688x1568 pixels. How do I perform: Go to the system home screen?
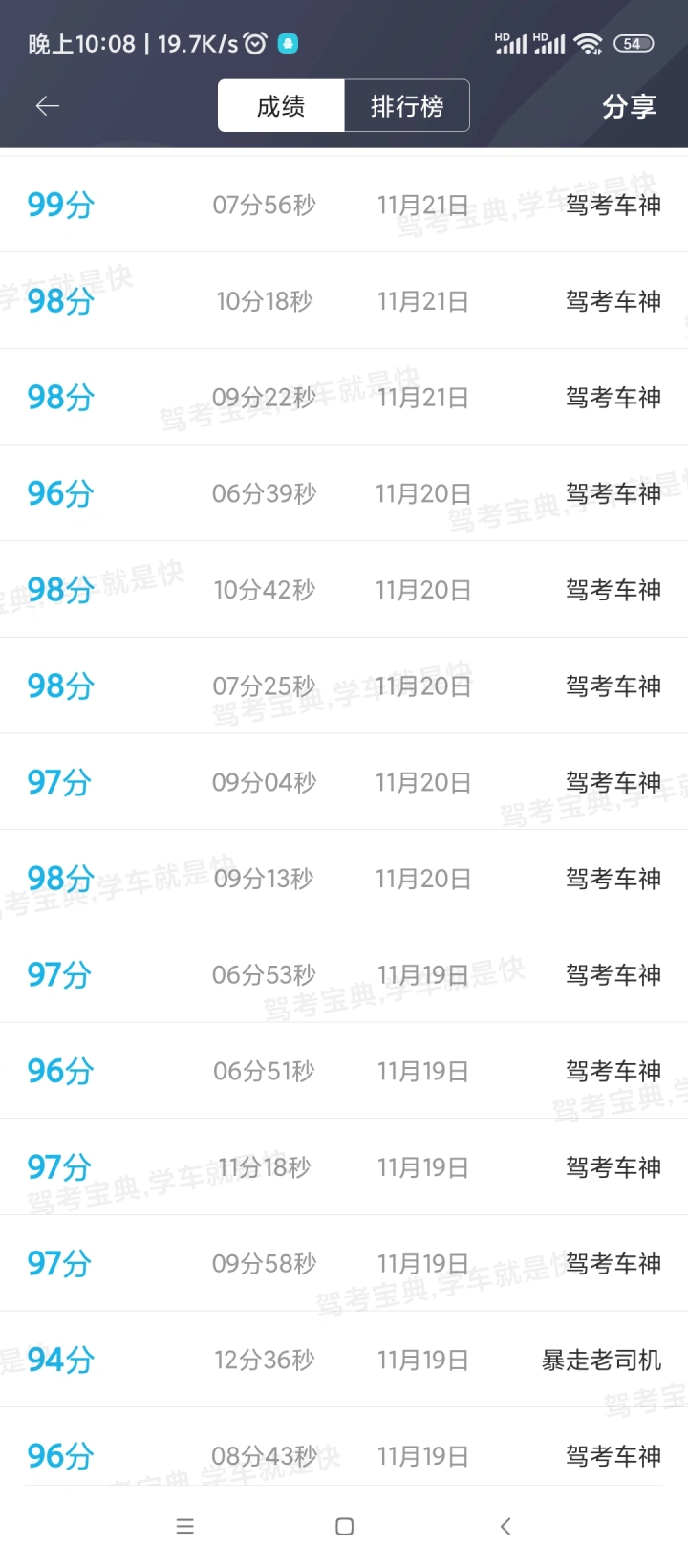click(345, 1527)
